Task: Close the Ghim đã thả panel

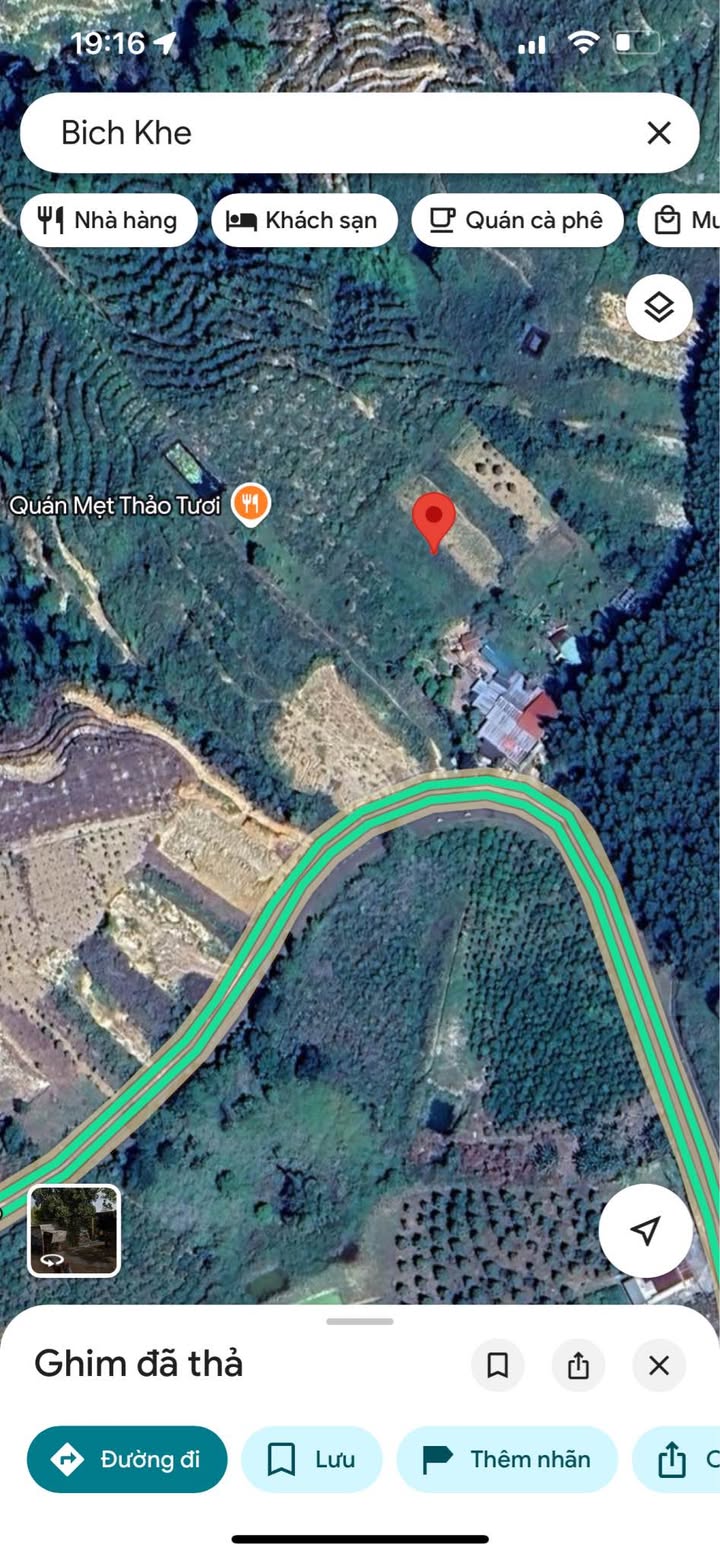Action: tap(659, 1365)
